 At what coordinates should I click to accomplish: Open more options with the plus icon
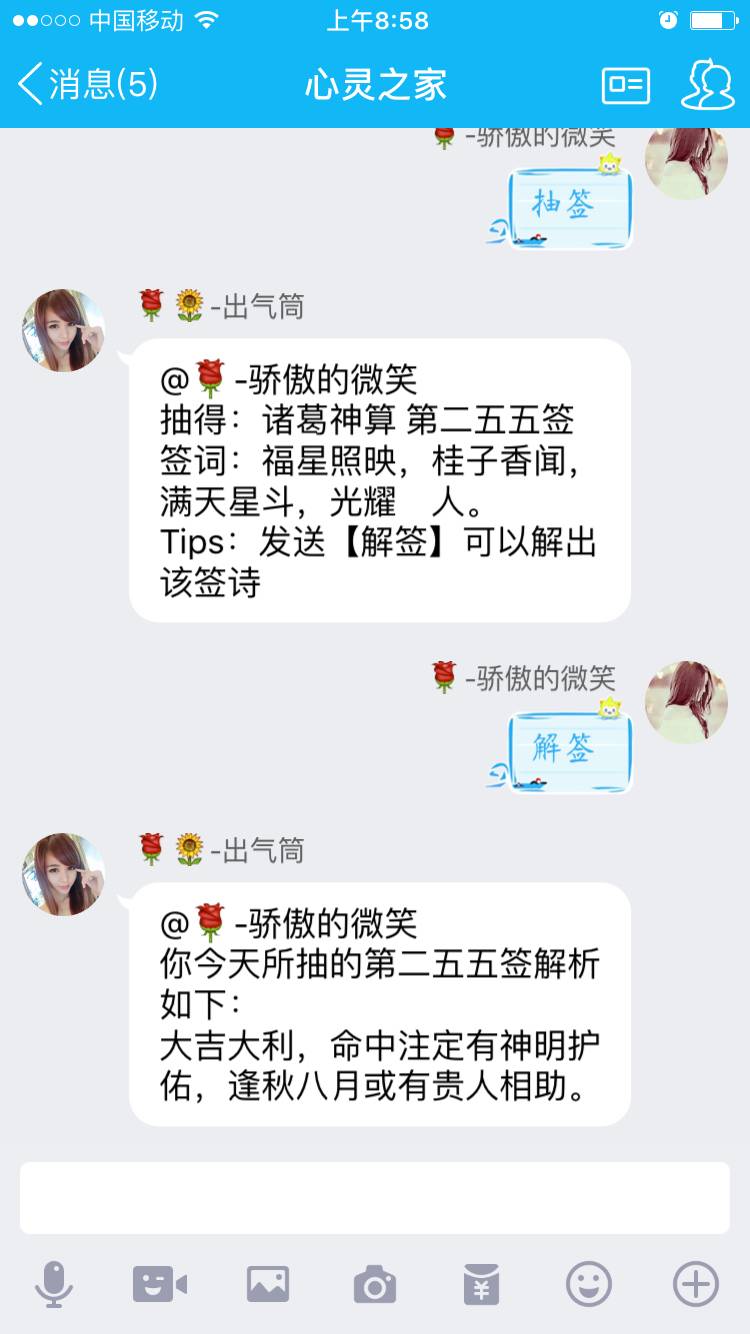(696, 1283)
